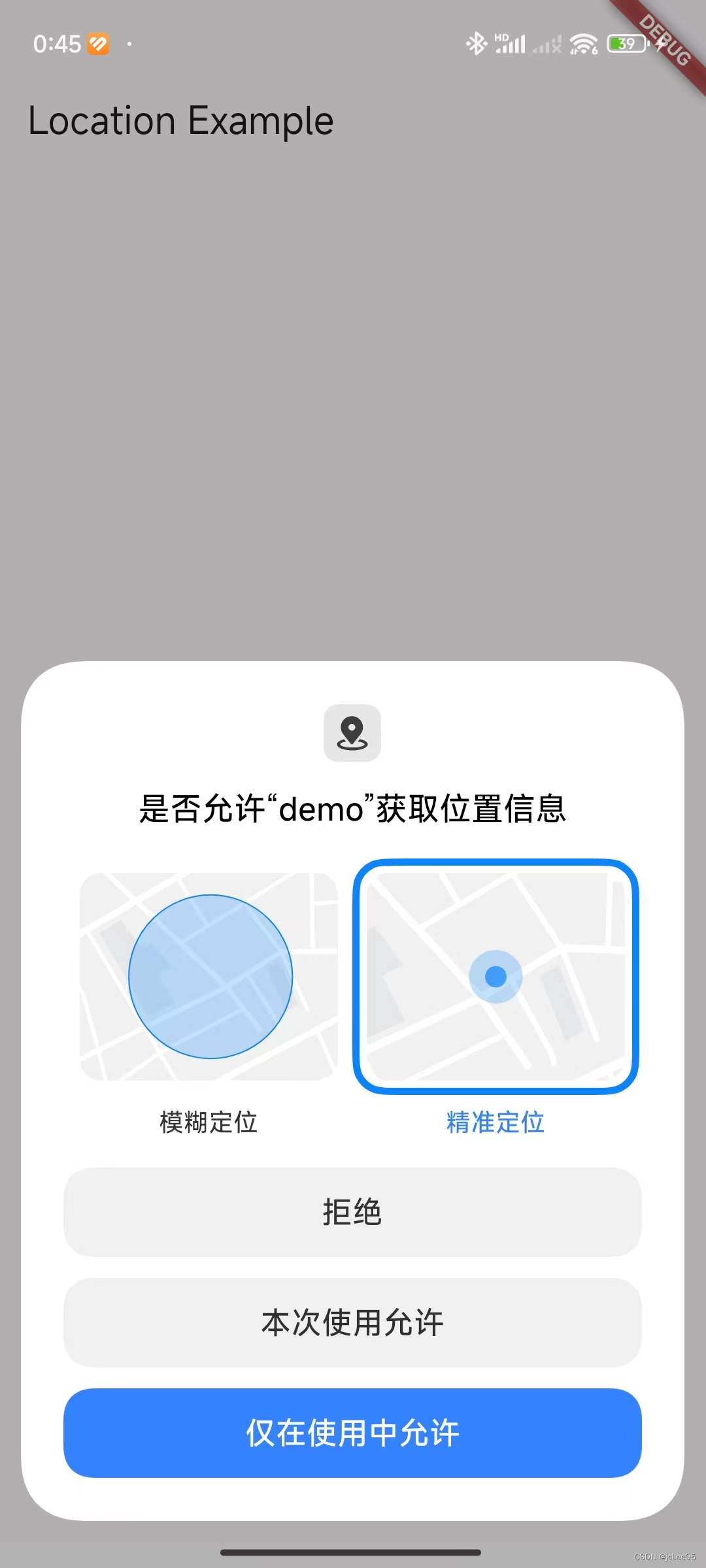
Task: Tap the DEBUG banner in the corner
Action: (x=662, y=41)
